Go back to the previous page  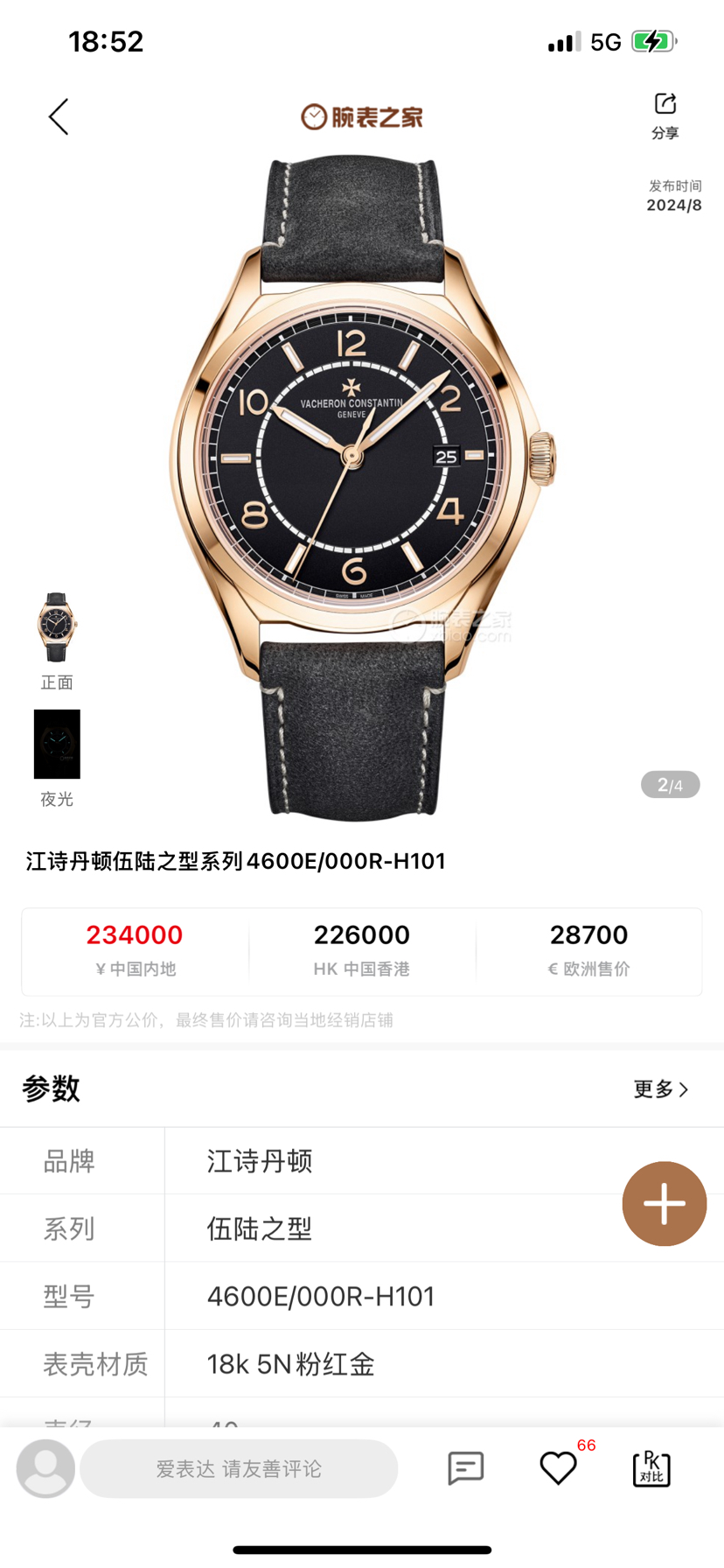[x=59, y=117]
